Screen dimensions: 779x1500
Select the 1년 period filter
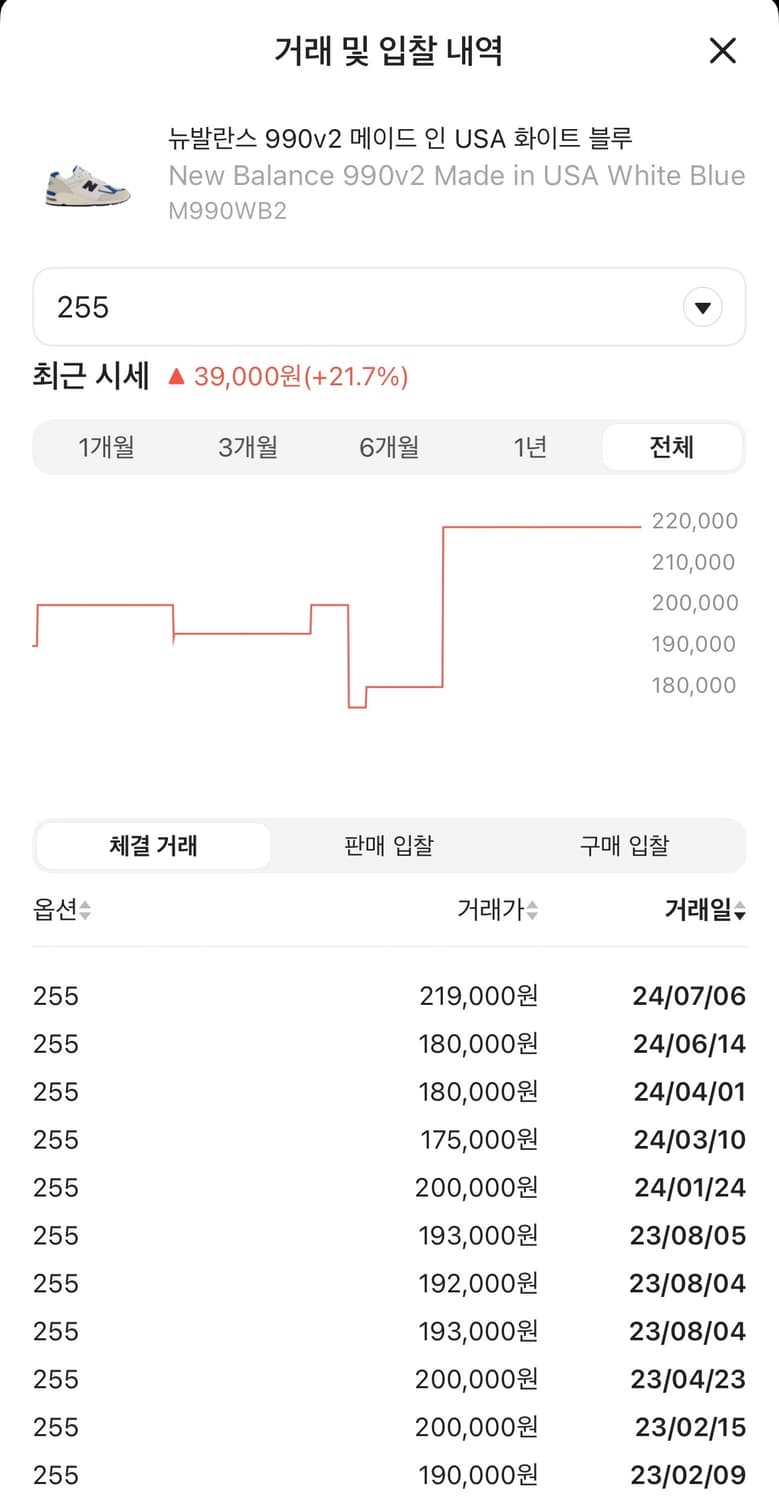click(530, 447)
